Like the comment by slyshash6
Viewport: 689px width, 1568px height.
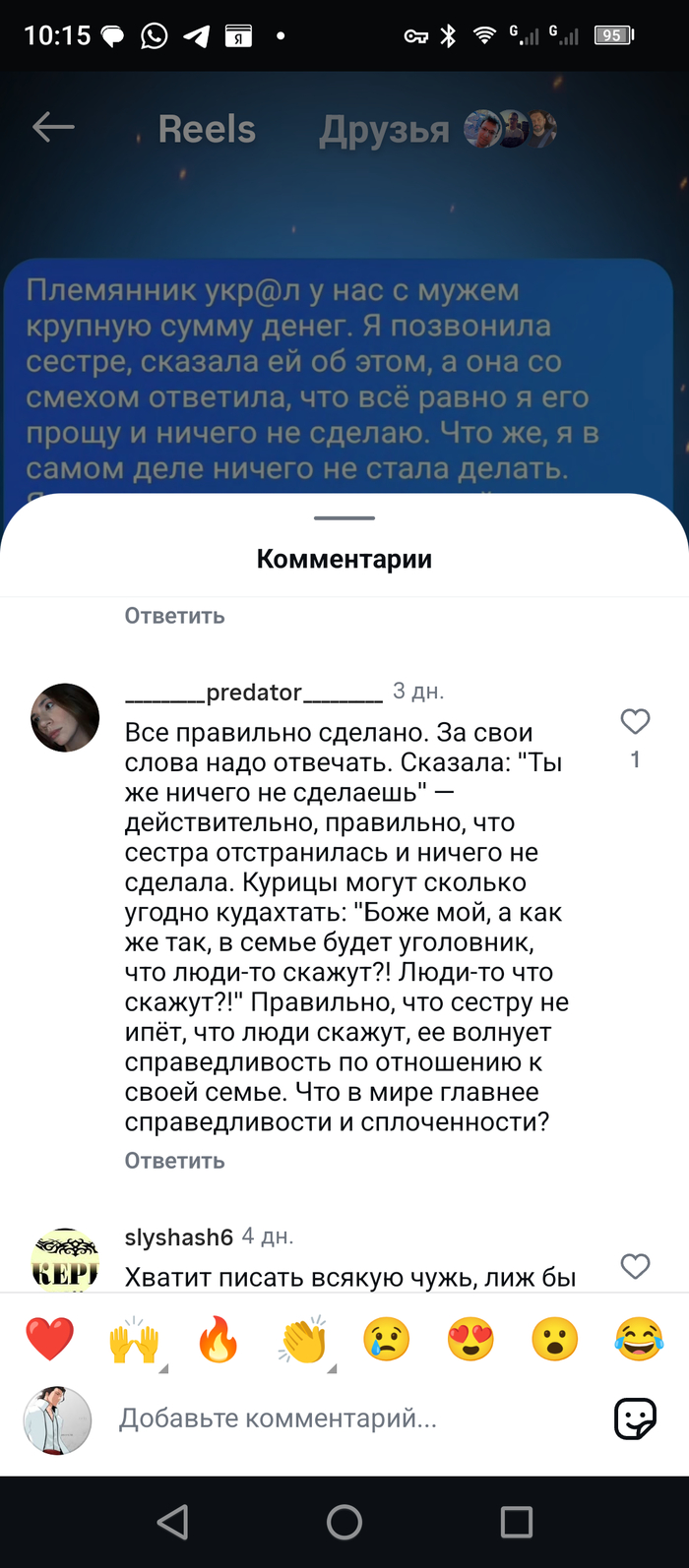click(635, 1266)
